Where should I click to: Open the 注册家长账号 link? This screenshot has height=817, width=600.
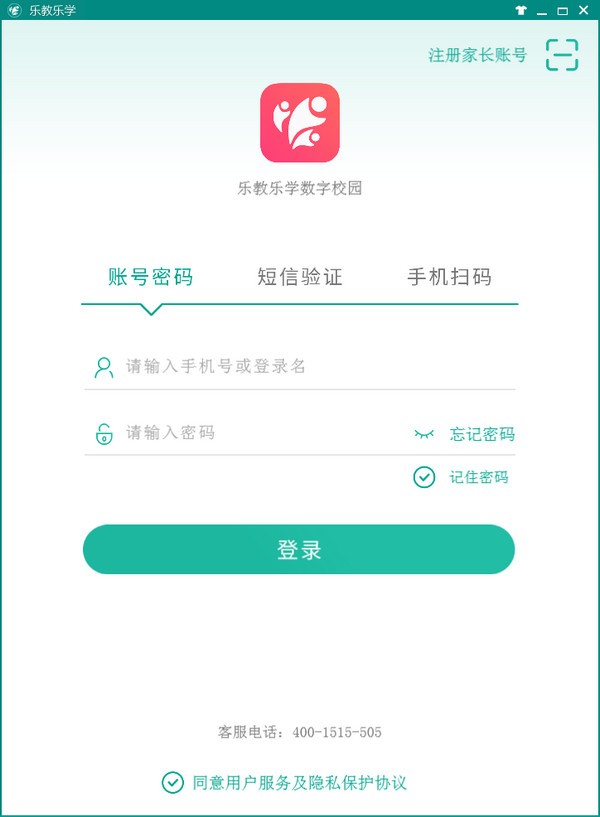(x=477, y=55)
